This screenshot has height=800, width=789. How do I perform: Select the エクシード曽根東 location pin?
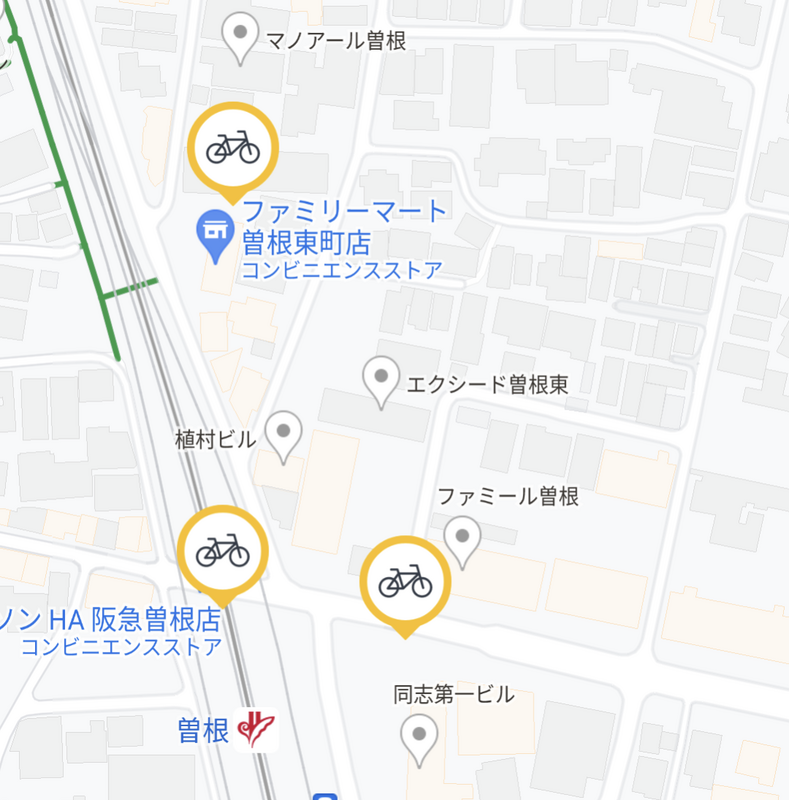click(x=380, y=380)
